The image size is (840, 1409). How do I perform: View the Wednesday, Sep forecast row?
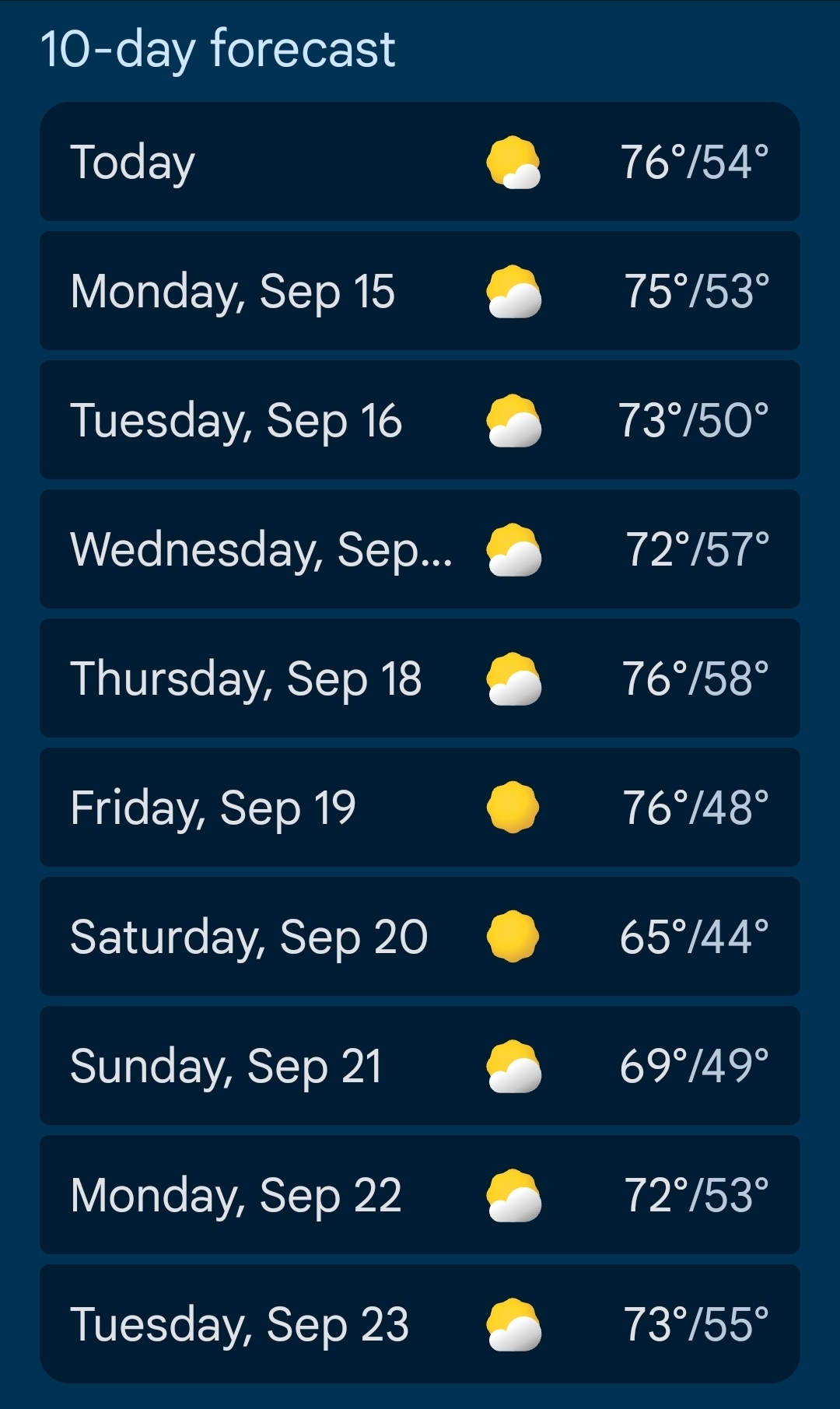[x=420, y=549]
